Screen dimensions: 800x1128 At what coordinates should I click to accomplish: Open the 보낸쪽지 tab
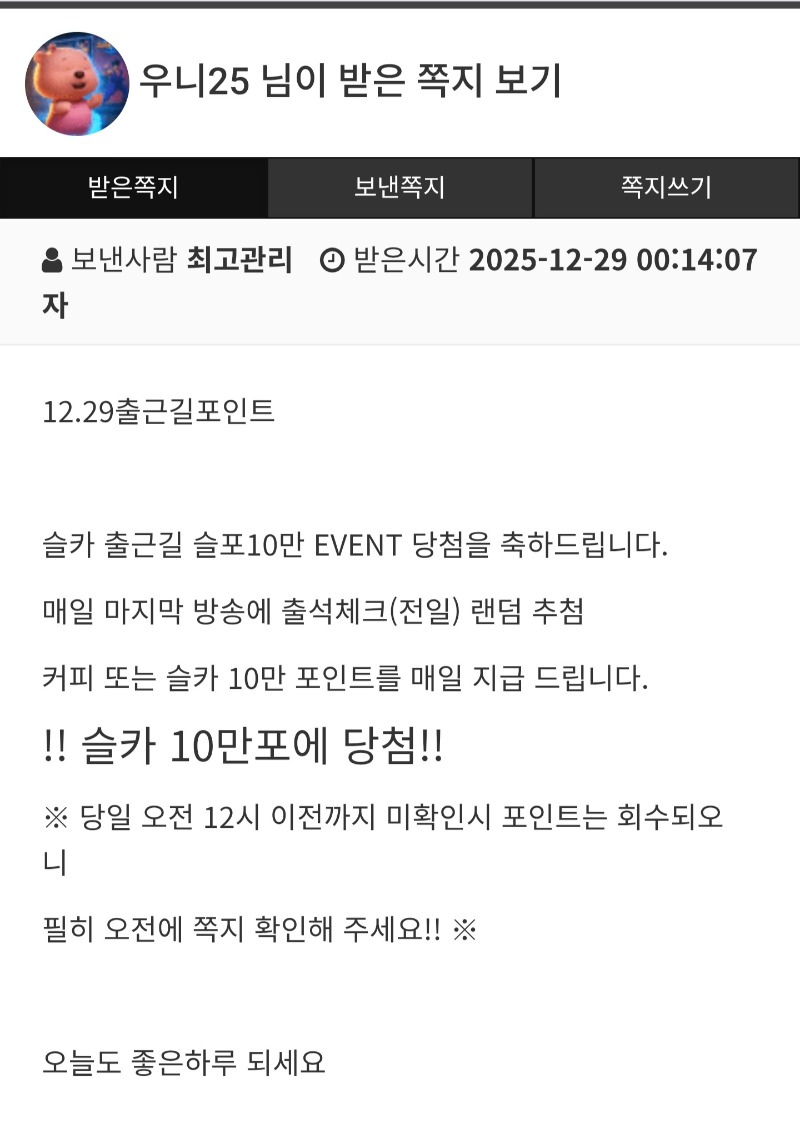pos(400,188)
